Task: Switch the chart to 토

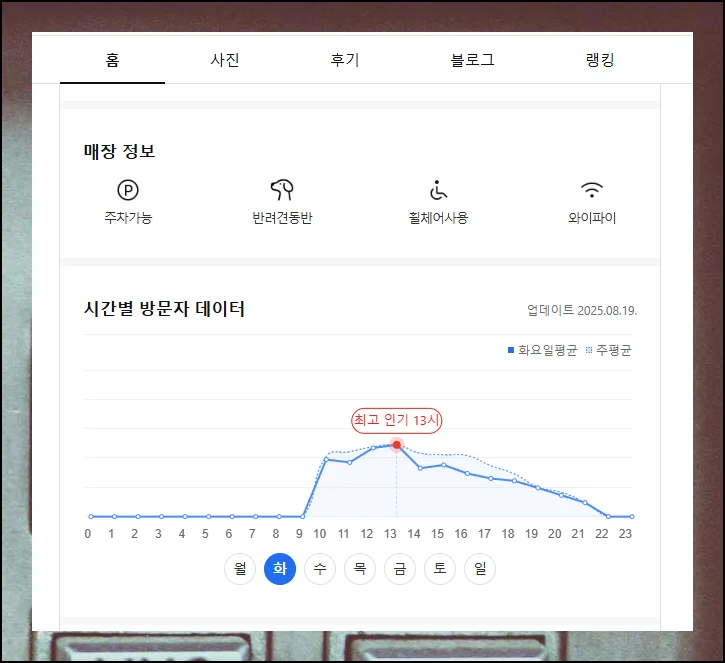Action: (440, 569)
